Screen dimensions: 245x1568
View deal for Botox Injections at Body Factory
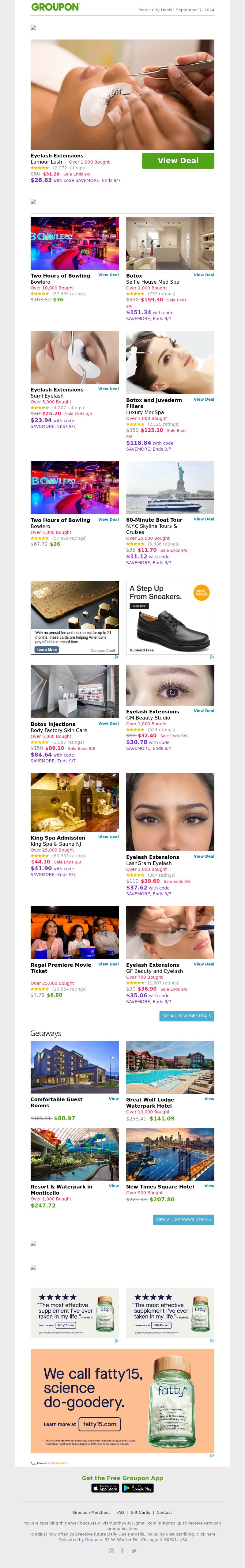coord(108,723)
